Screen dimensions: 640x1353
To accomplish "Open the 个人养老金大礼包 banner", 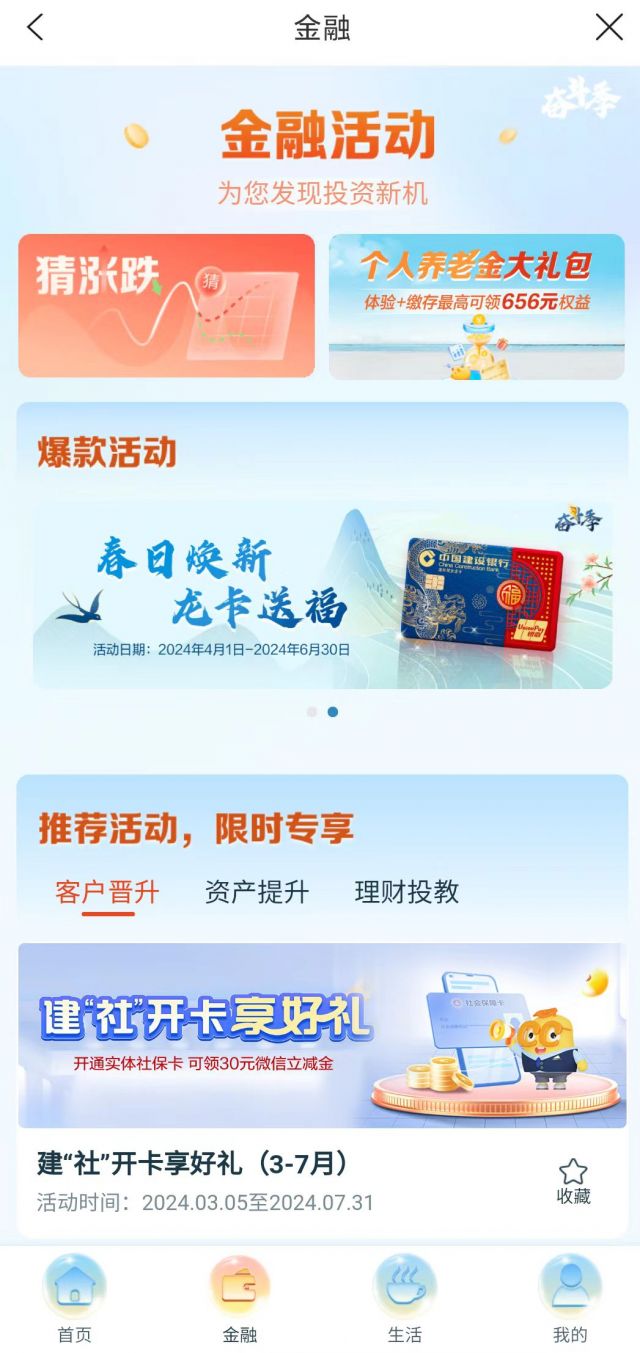I will (x=476, y=305).
